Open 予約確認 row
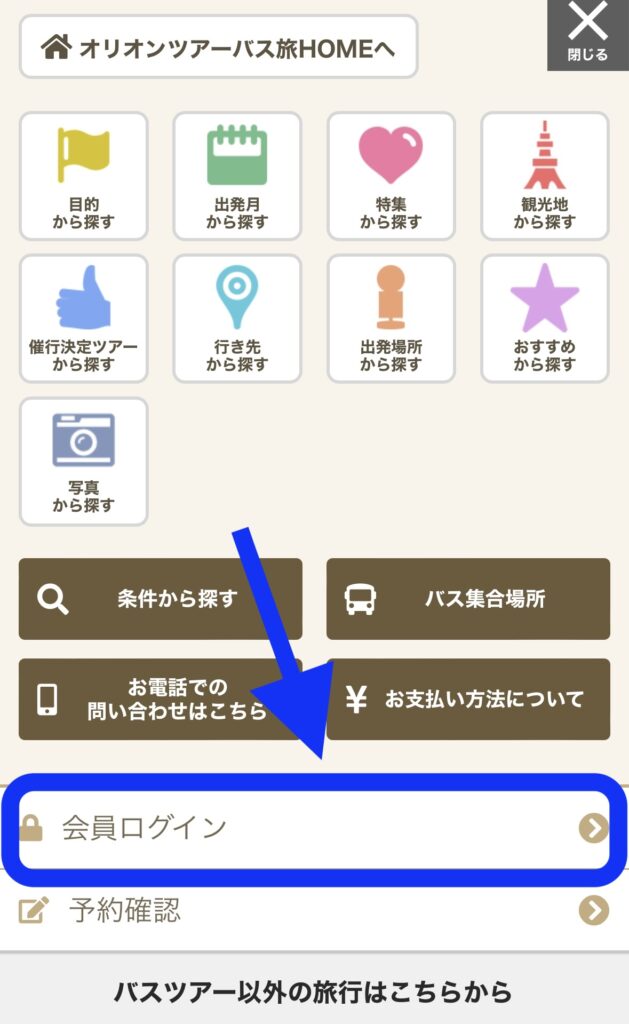Screen dimensions: 629x1024 pyautogui.click(x=314, y=910)
